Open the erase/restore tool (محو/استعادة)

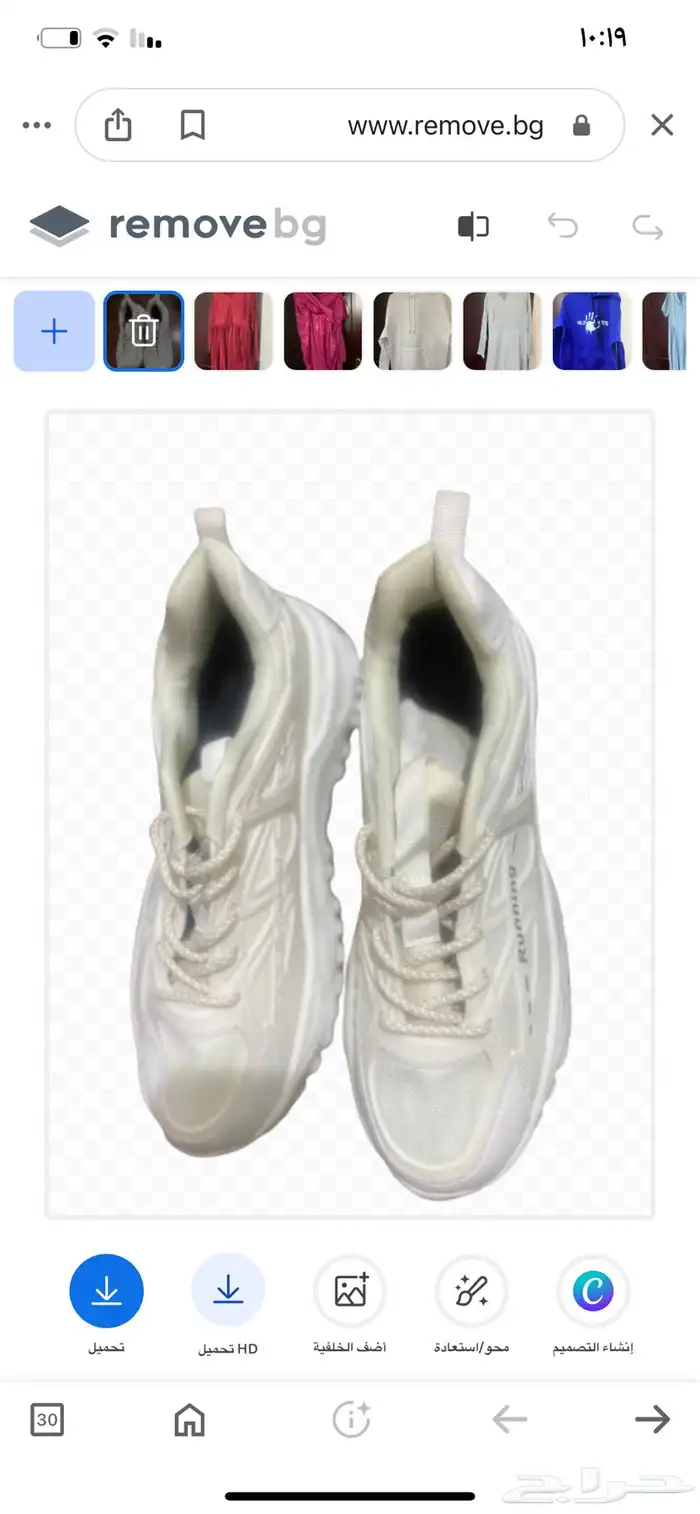471,1291
